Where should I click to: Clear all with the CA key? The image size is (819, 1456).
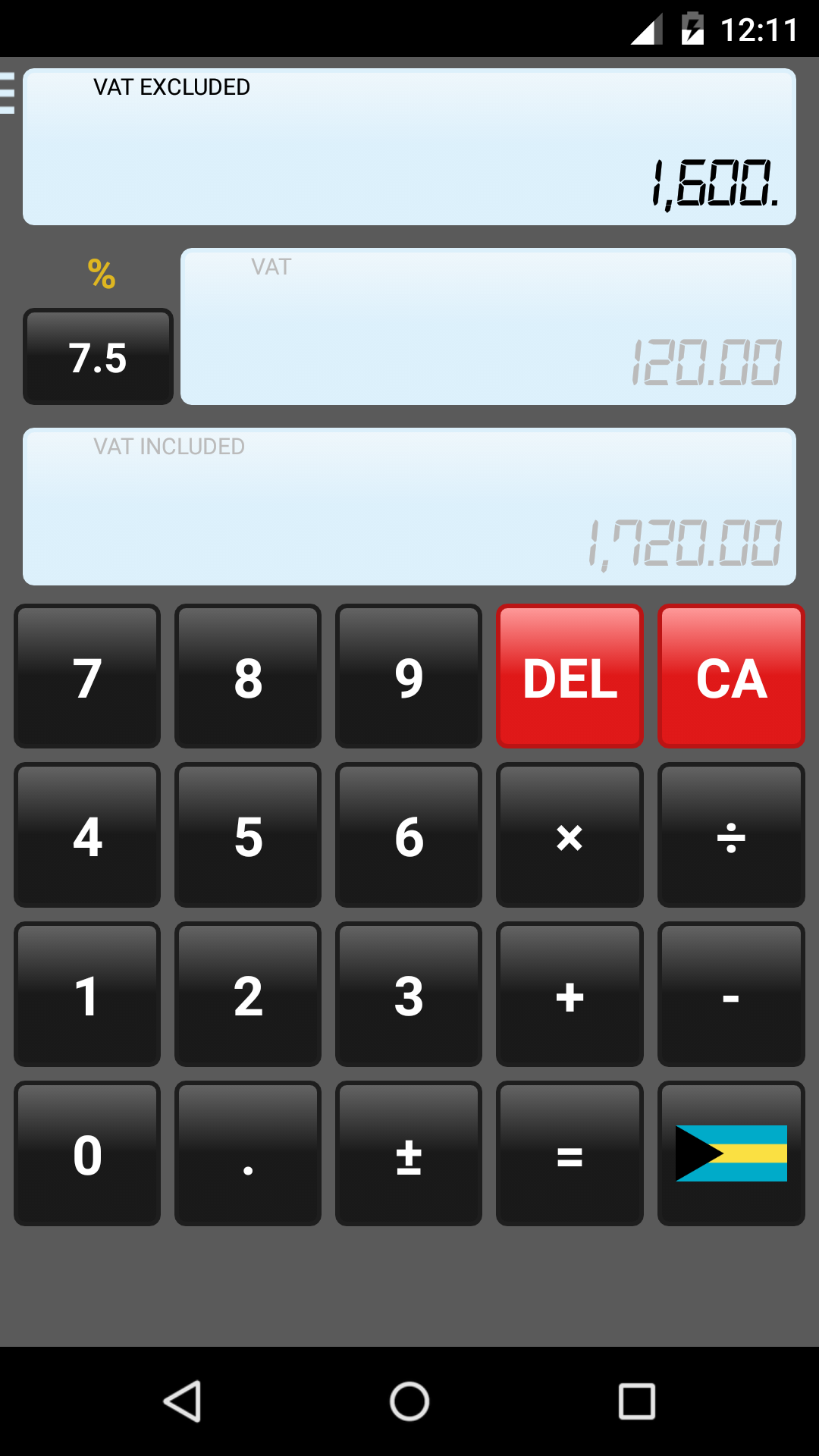click(x=731, y=676)
